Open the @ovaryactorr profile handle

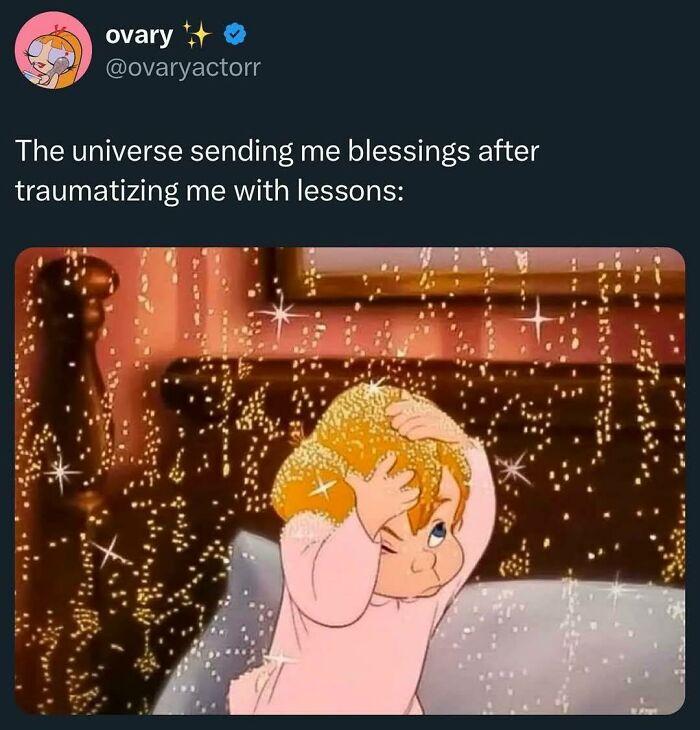[182, 69]
